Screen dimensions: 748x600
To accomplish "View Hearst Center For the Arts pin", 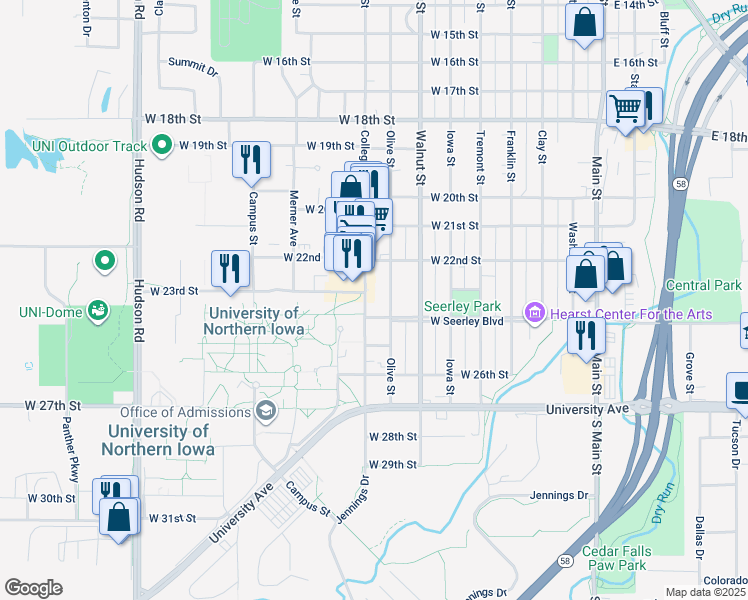I will pyautogui.click(x=535, y=313).
